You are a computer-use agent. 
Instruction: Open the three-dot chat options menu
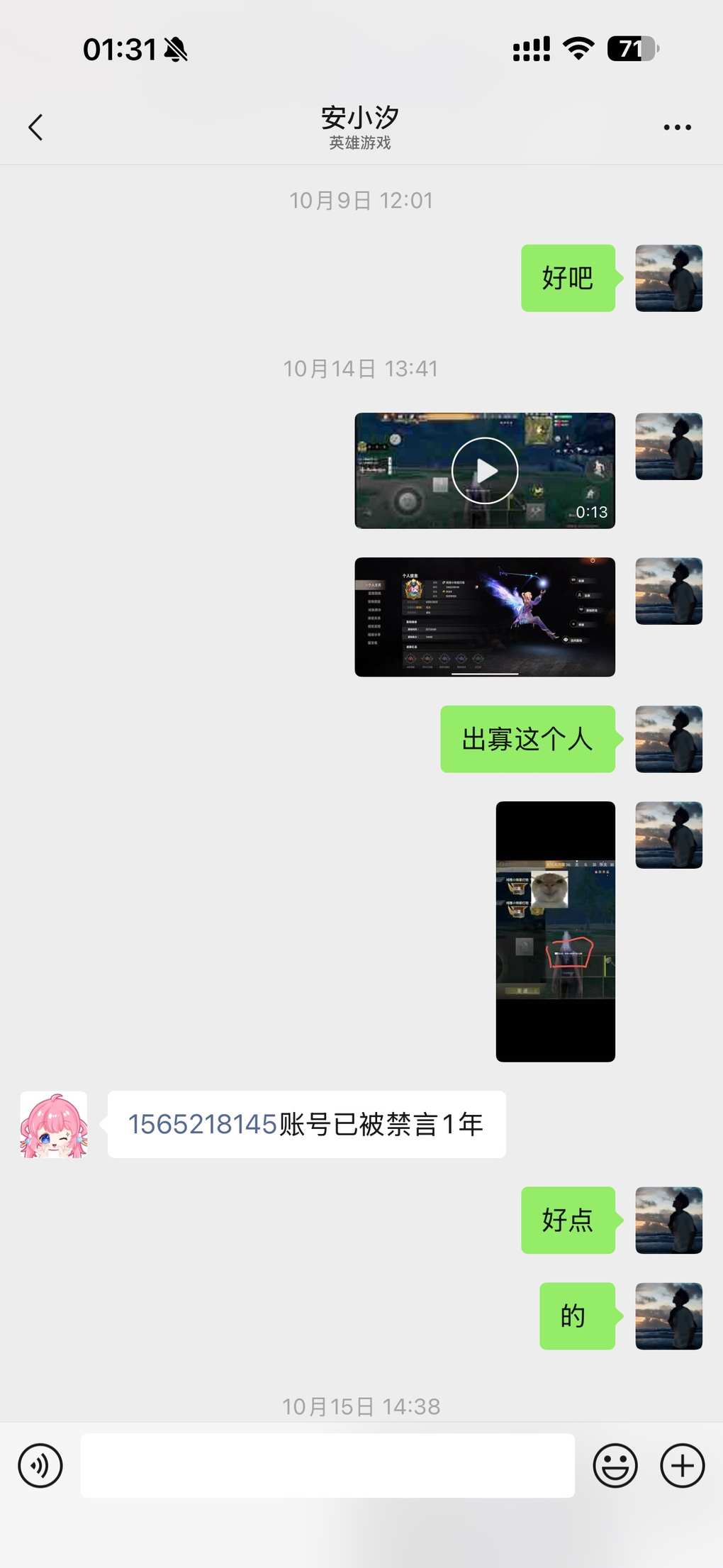(677, 128)
